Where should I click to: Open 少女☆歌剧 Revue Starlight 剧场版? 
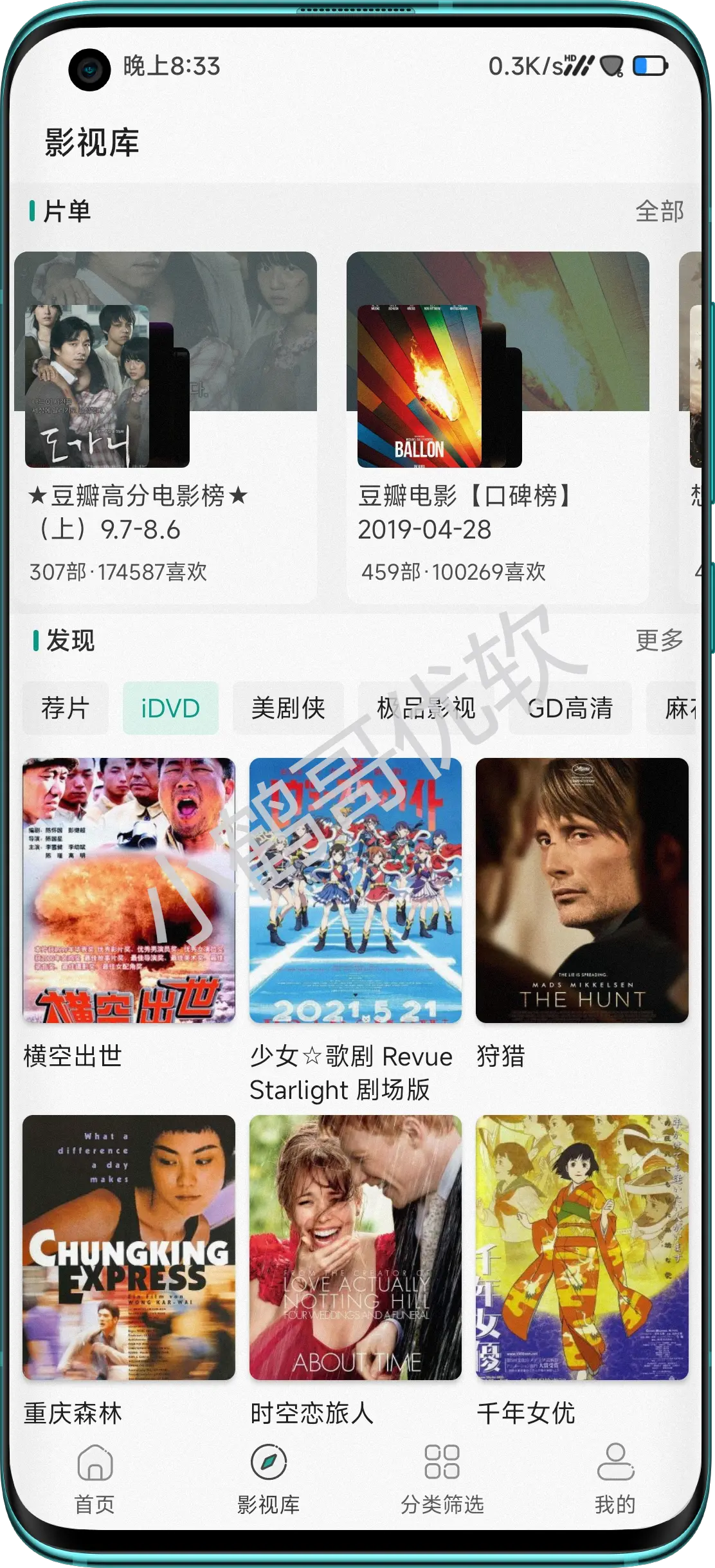coord(355,890)
